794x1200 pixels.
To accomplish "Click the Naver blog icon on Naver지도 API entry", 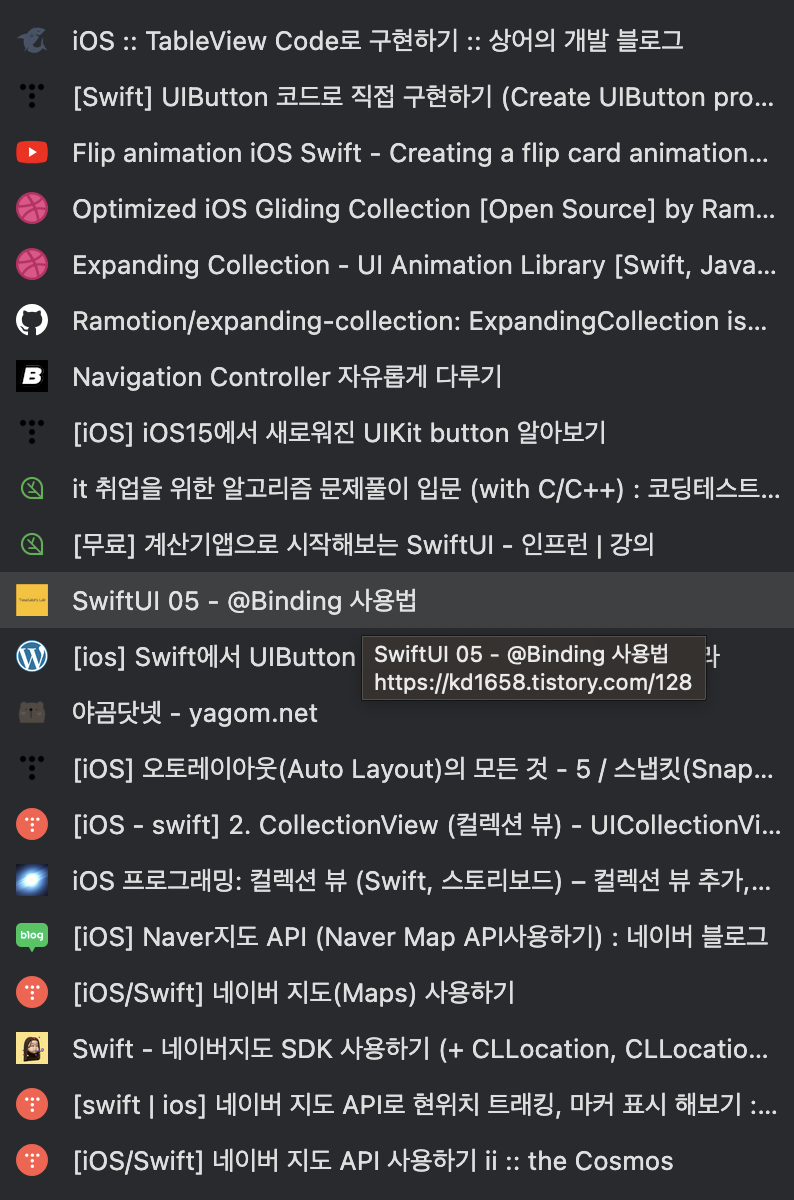I will tap(33, 937).
